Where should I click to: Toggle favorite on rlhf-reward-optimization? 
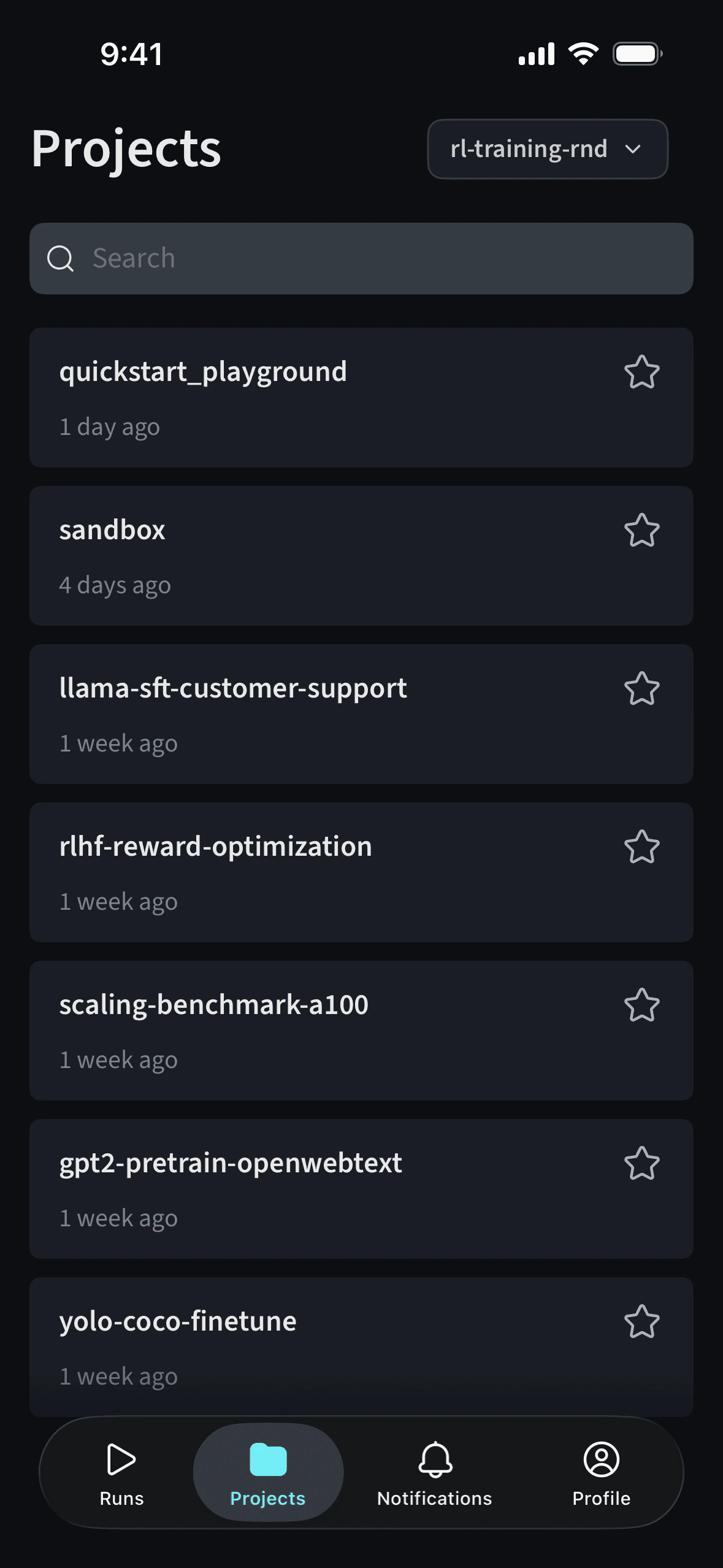642,847
